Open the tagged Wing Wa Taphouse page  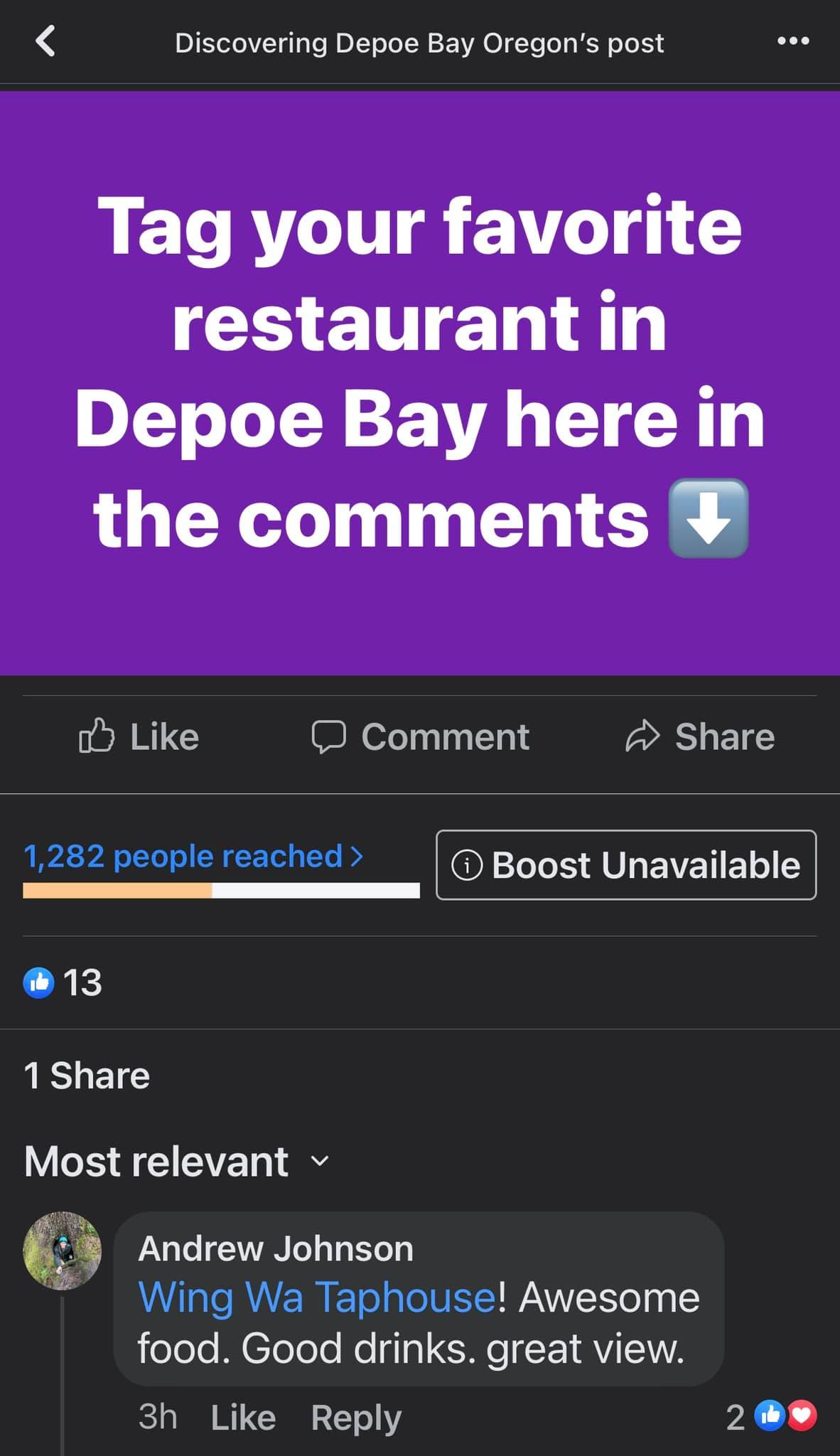coord(317,1297)
